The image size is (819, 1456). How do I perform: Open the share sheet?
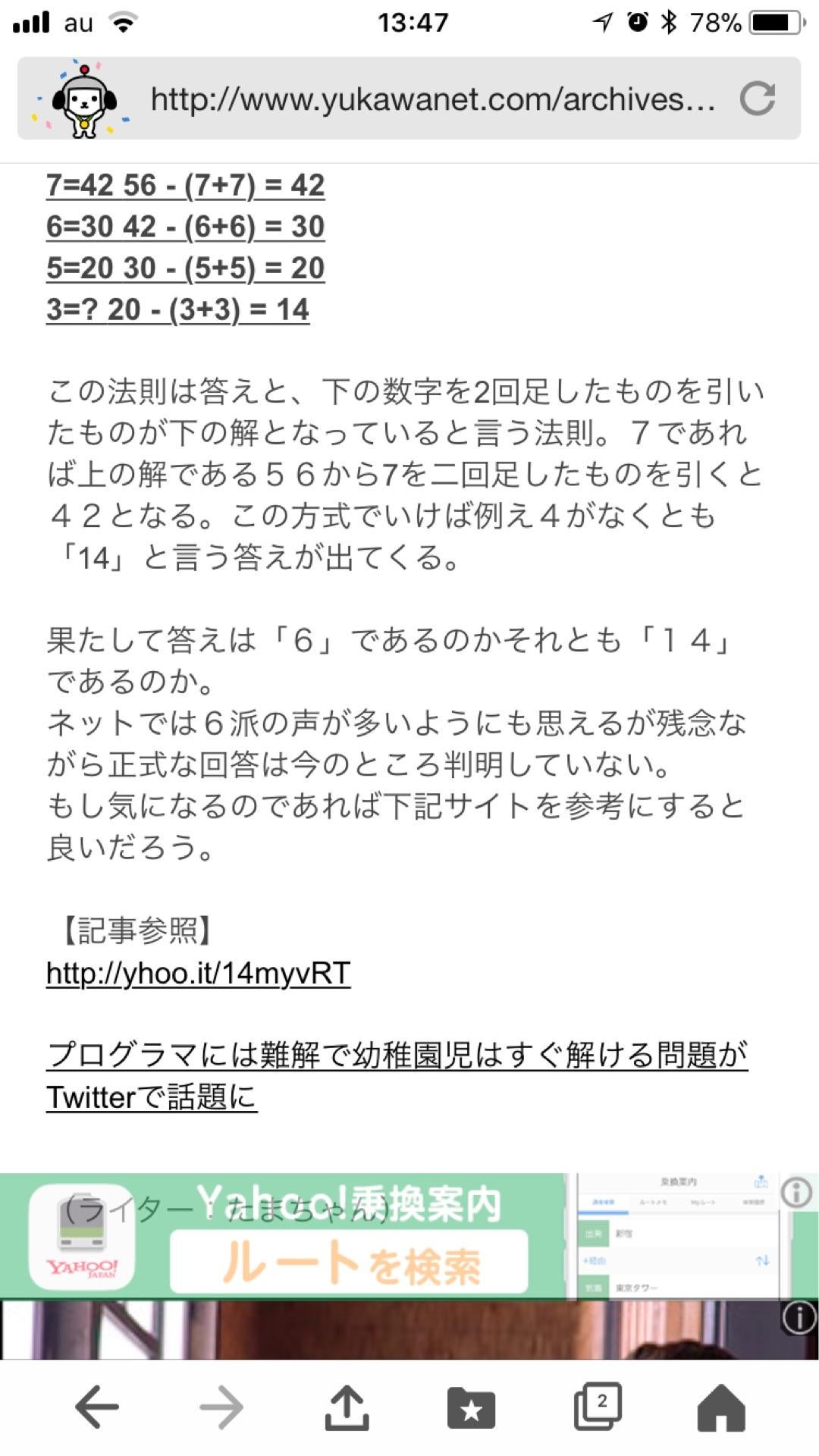[345, 1407]
